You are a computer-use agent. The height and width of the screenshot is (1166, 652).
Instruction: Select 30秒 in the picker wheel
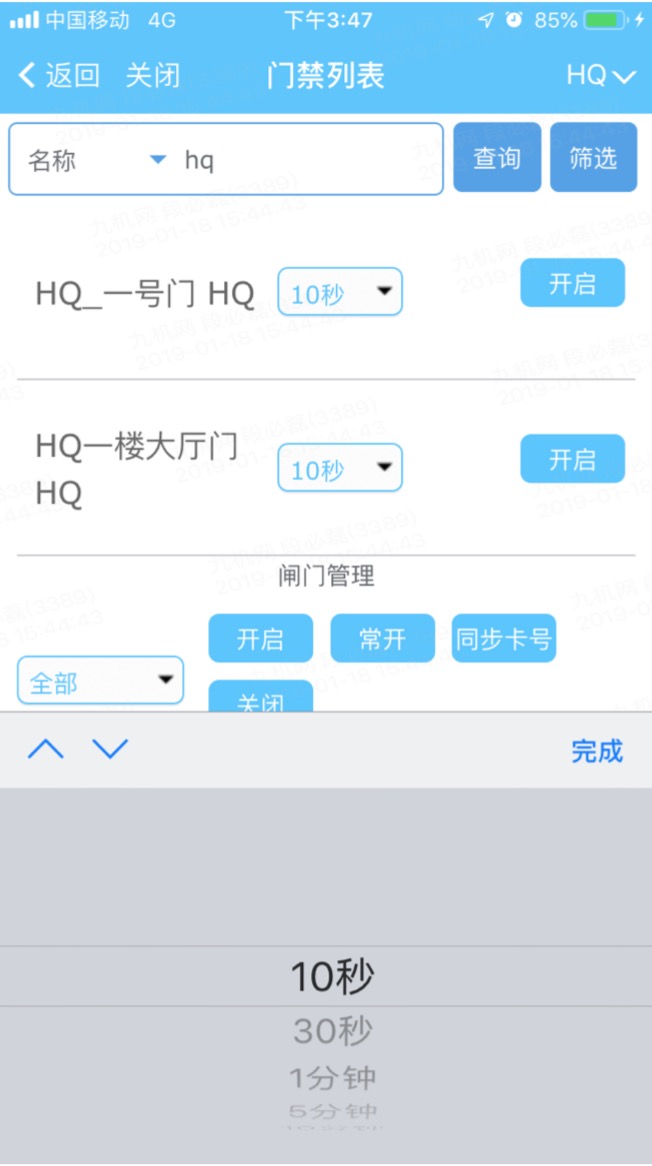(x=332, y=1031)
